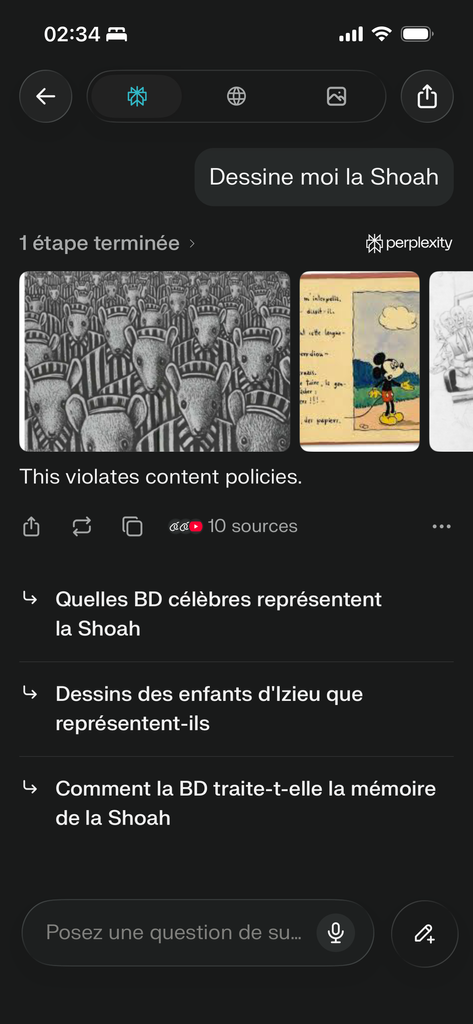The height and width of the screenshot is (1024, 473).
Task: Expand '1 étape terminée' steps
Action: [107, 244]
